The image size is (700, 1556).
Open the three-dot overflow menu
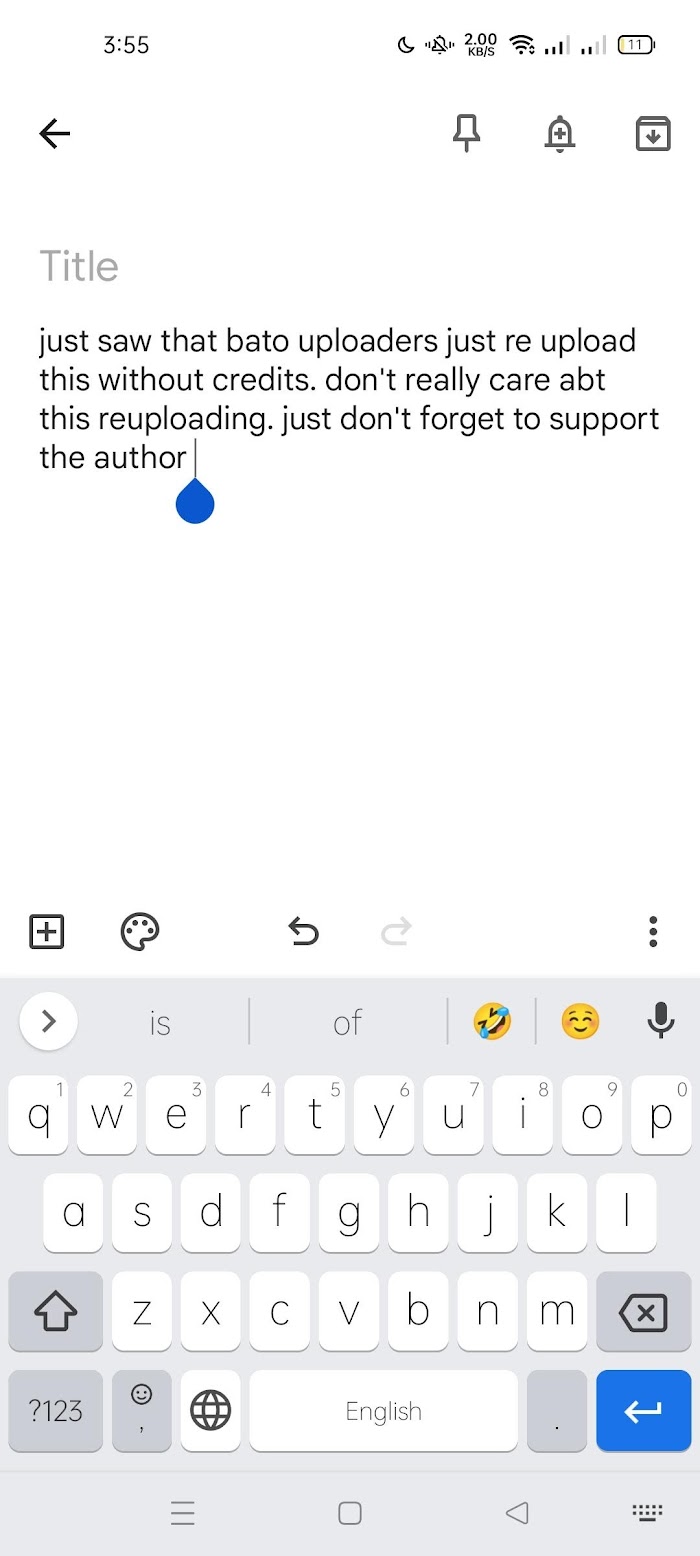653,931
